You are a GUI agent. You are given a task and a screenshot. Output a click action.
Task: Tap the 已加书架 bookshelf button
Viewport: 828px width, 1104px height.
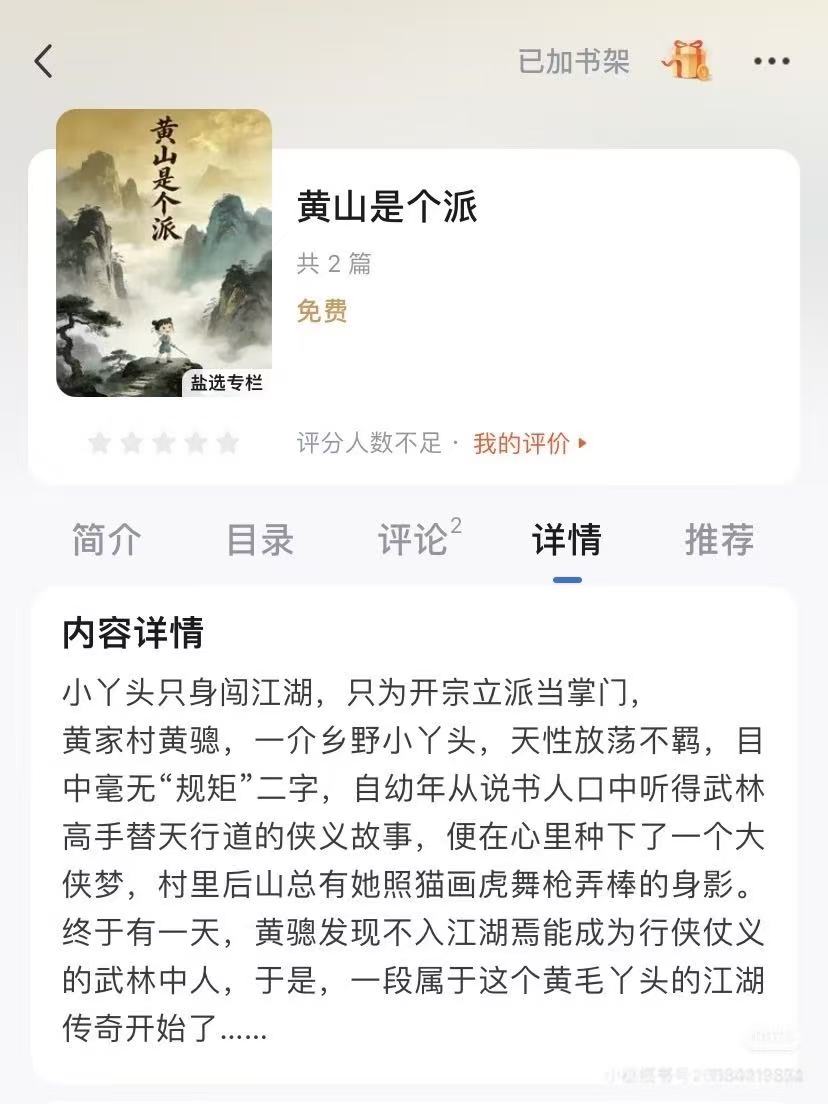[x=573, y=62]
